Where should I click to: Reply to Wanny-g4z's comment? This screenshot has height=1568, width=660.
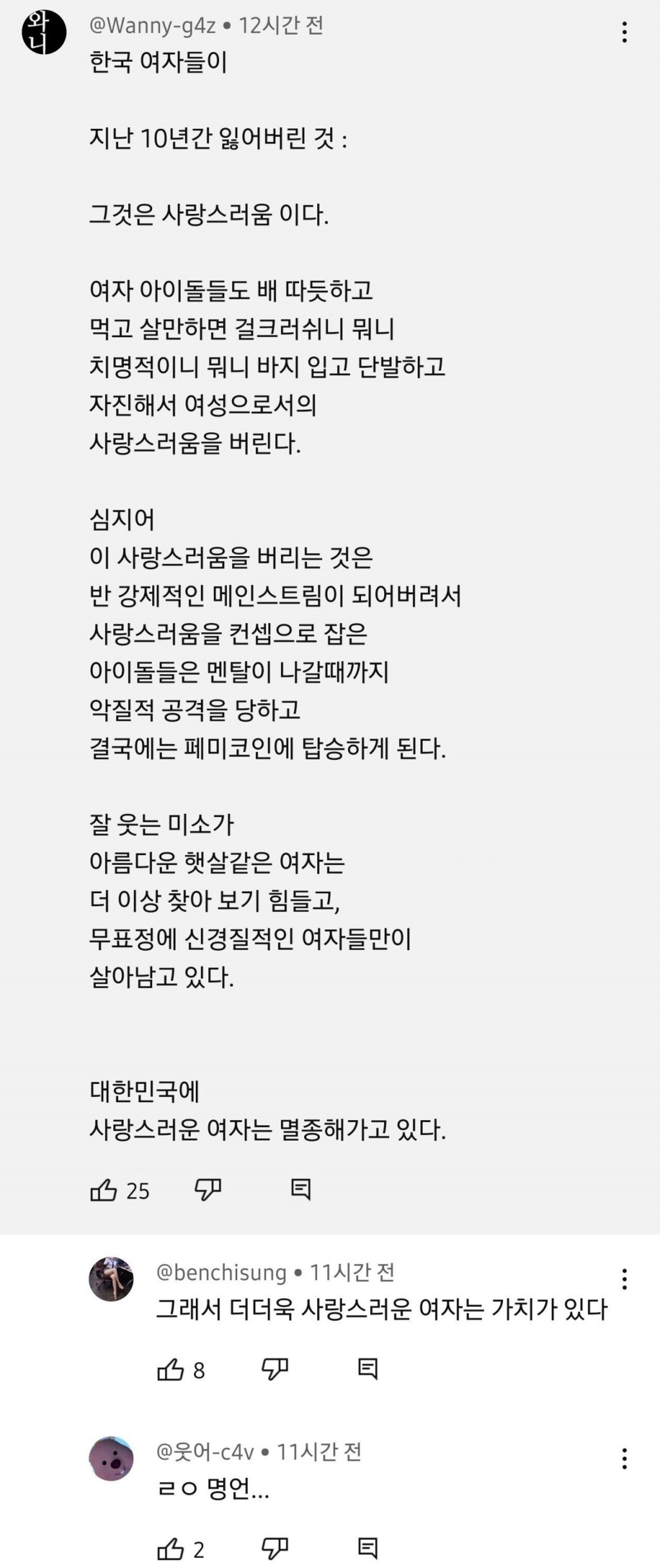[300, 1190]
